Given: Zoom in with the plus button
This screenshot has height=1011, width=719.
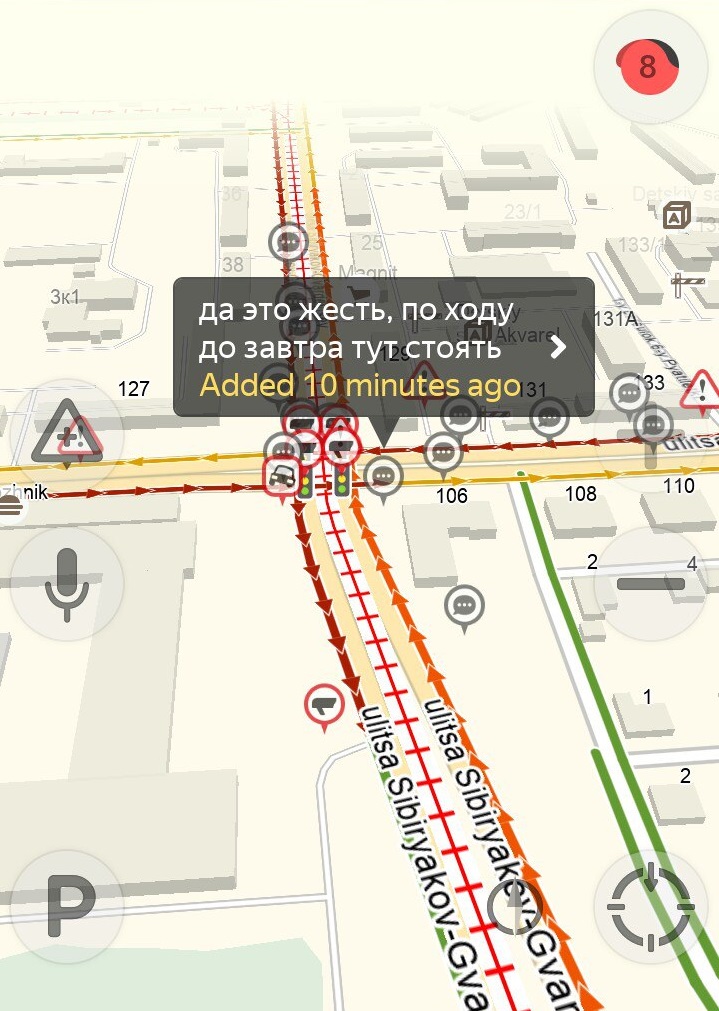Looking at the screenshot, I should pyautogui.click(x=650, y=436).
